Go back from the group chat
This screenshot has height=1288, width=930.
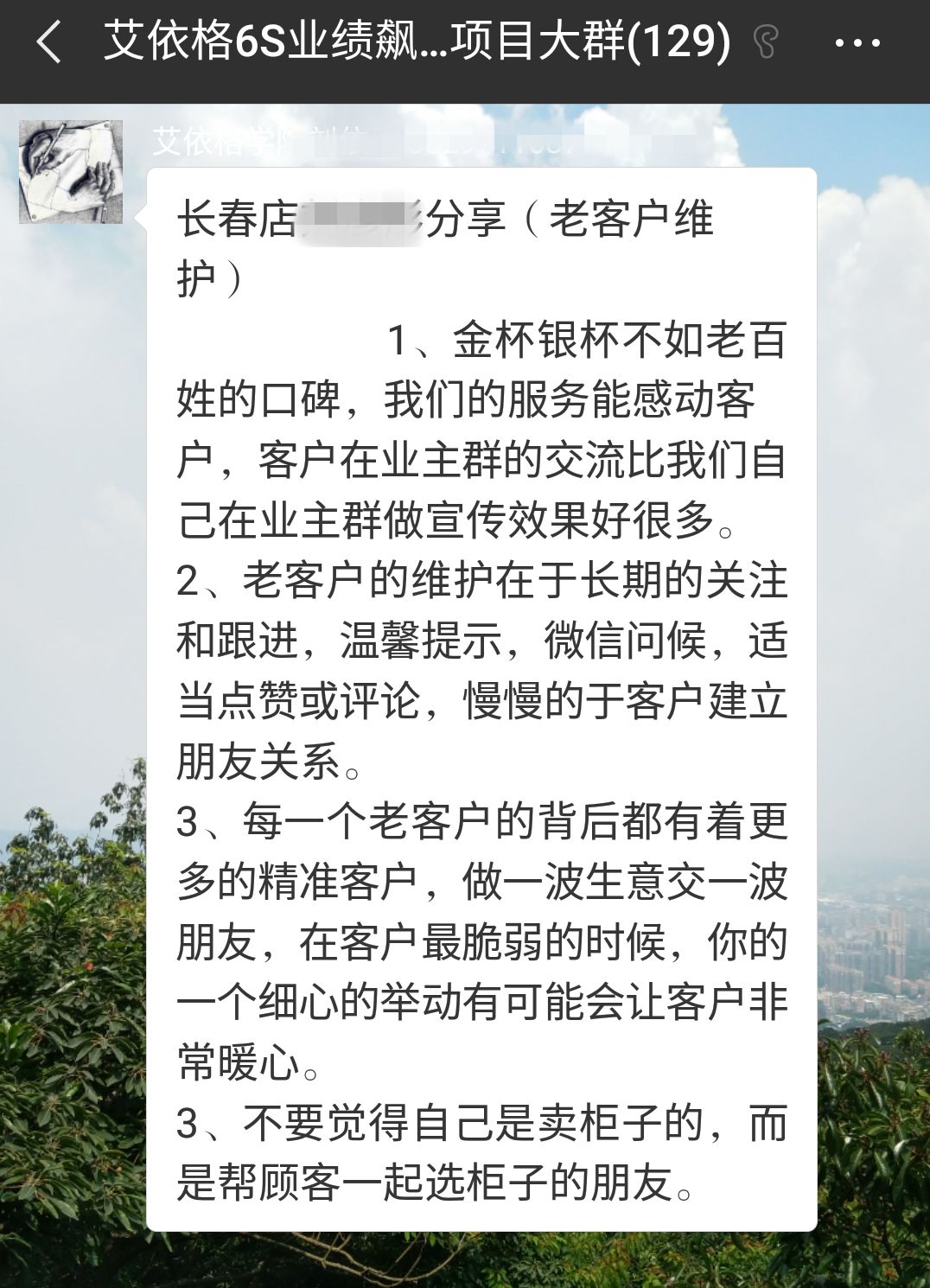49,42
